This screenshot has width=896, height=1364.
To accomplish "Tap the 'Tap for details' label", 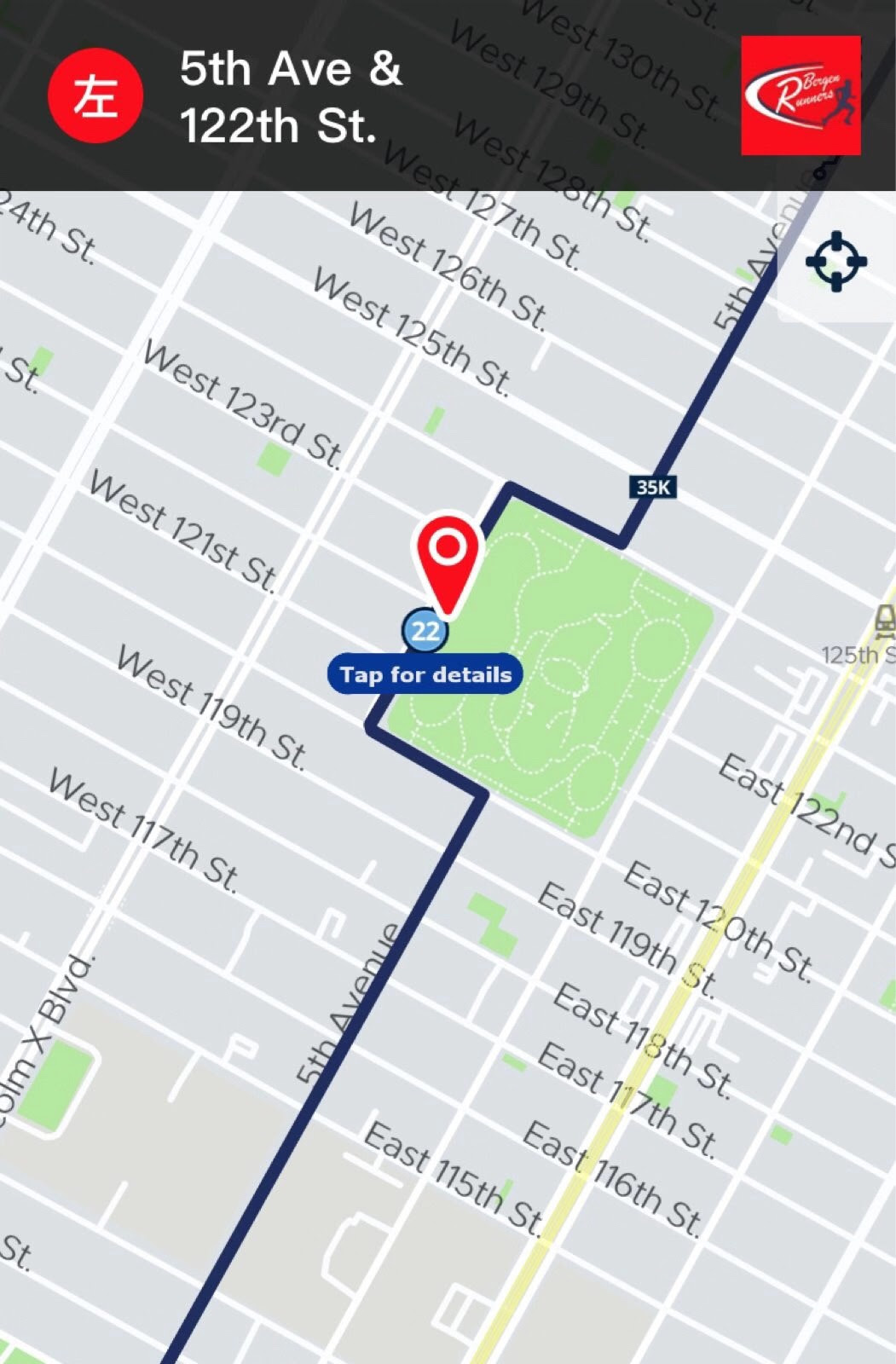I will [425, 674].
